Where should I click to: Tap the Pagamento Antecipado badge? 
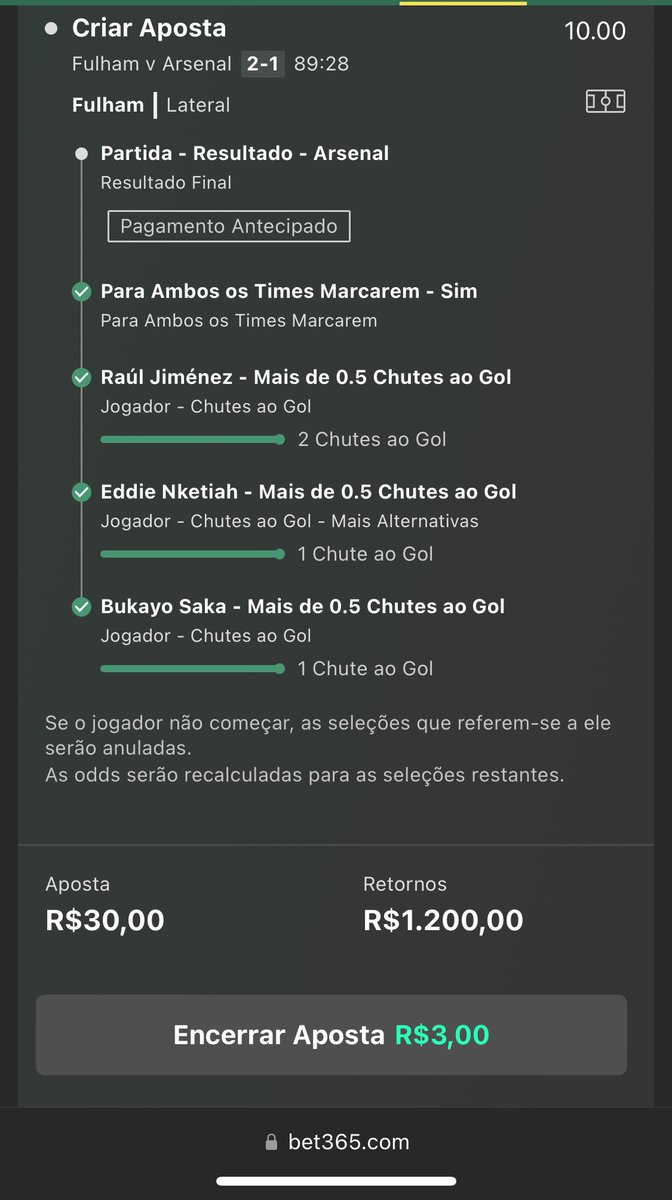pos(229,226)
